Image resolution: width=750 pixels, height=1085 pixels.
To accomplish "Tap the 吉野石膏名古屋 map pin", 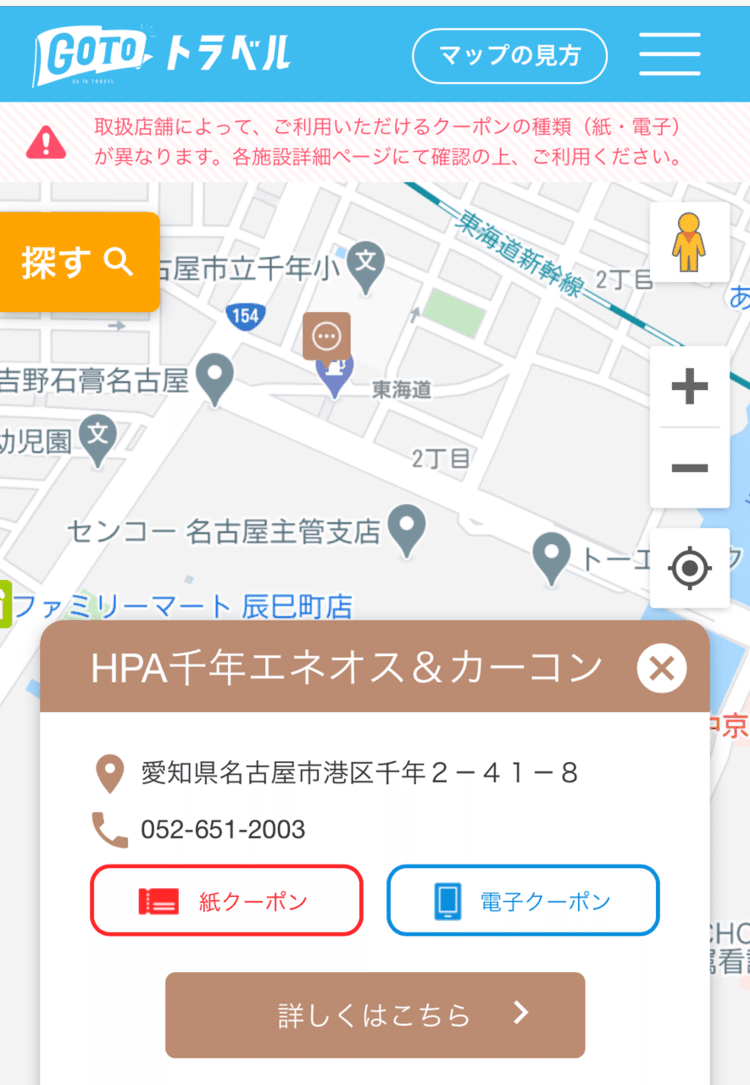I will 215,379.
